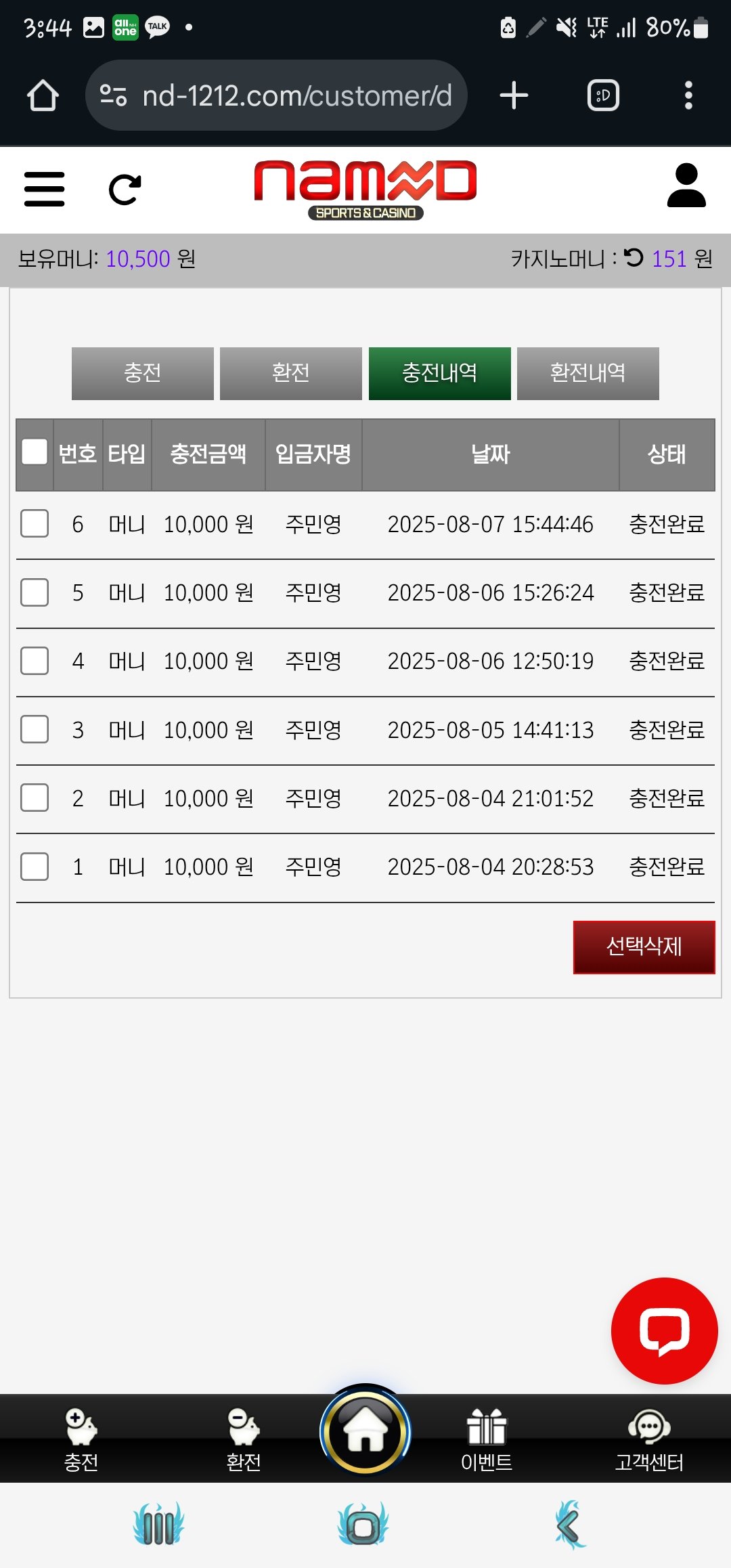Screen dimensions: 731x1568
Task: Open the hamburger menu
Action: 45,189
